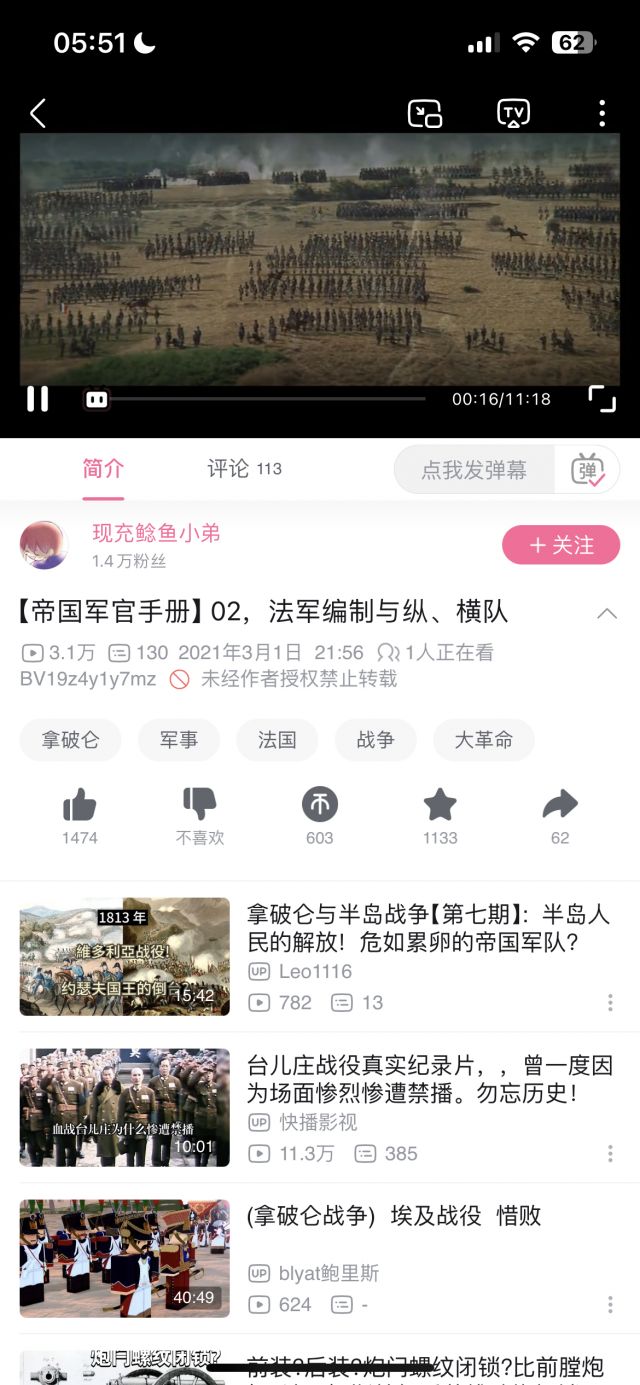Pause the playing video

point(38,399)
